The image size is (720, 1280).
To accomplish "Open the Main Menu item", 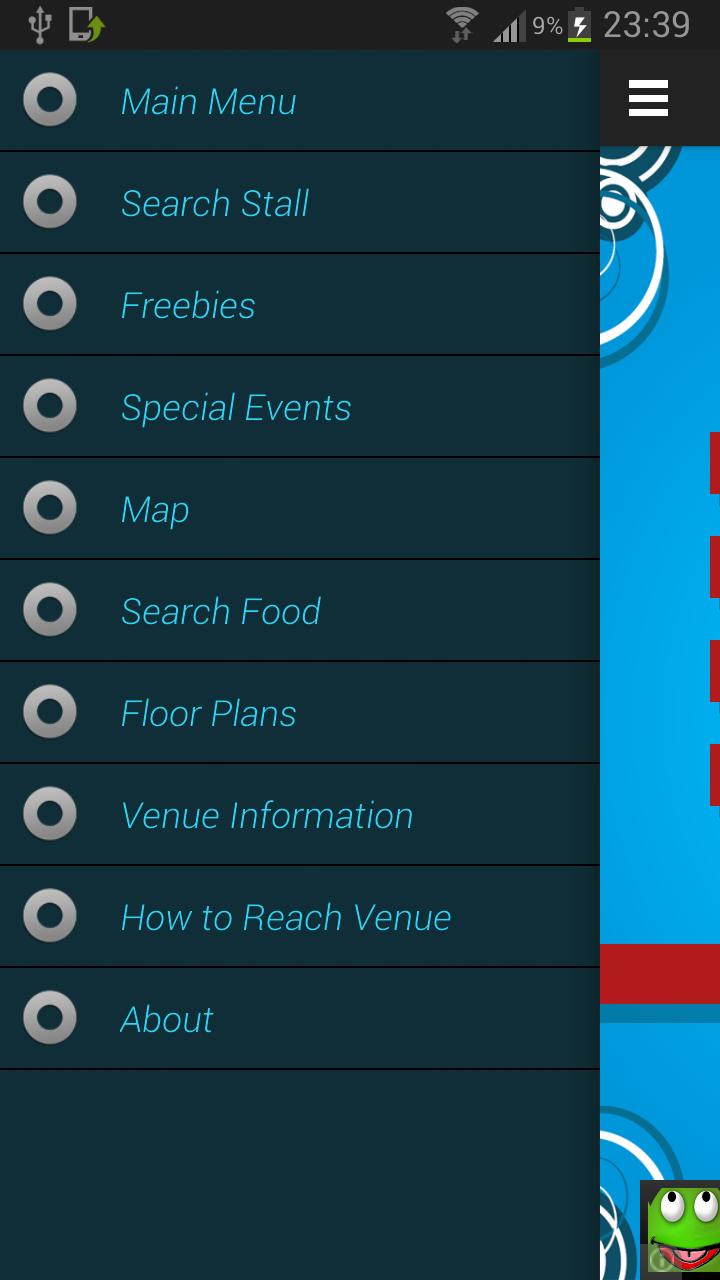I will pos(208,100).
